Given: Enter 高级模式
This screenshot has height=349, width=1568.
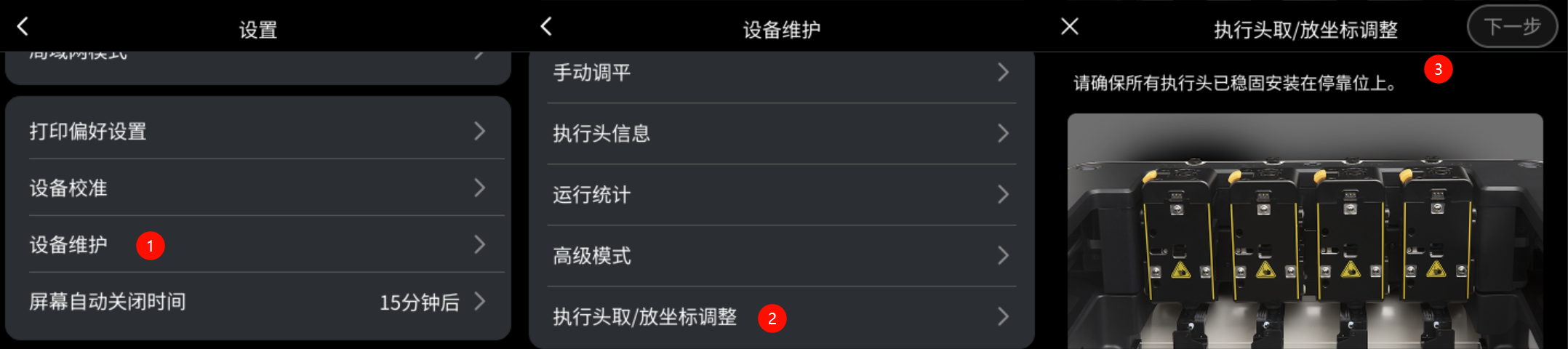Looking at the screenshot, I should point(781,256).
